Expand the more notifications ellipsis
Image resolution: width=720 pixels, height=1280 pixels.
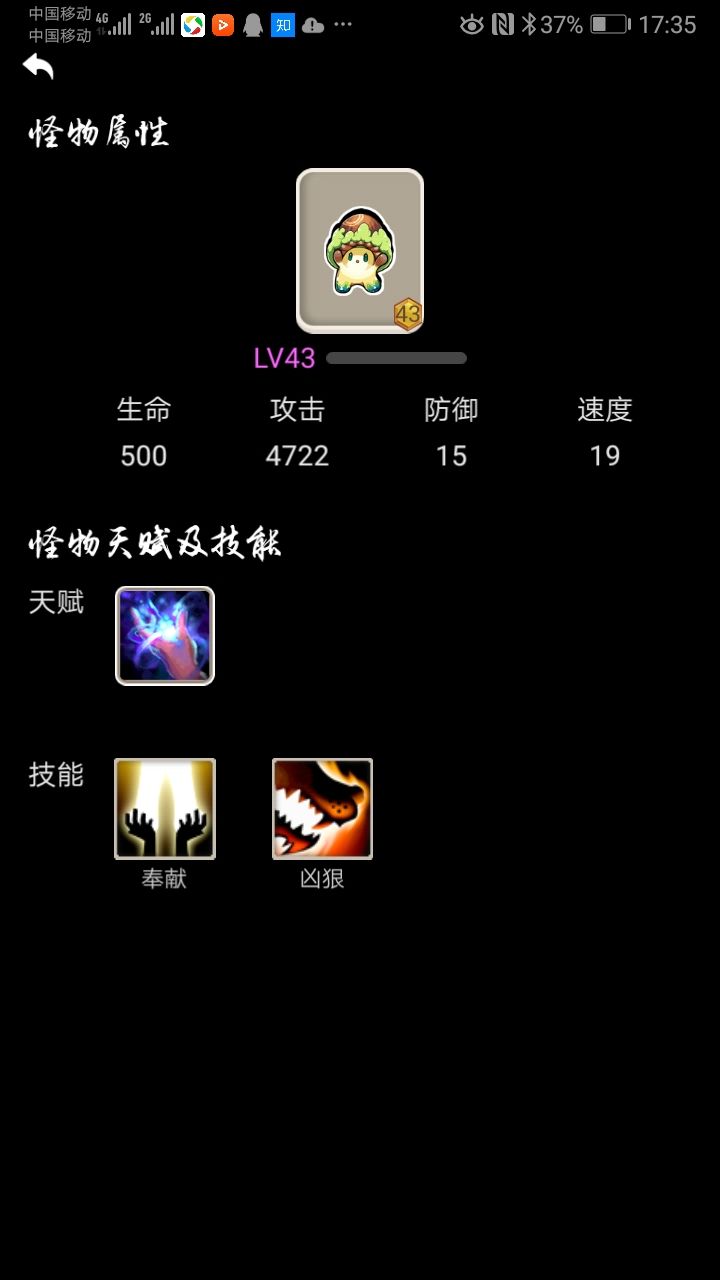point(344,25)
